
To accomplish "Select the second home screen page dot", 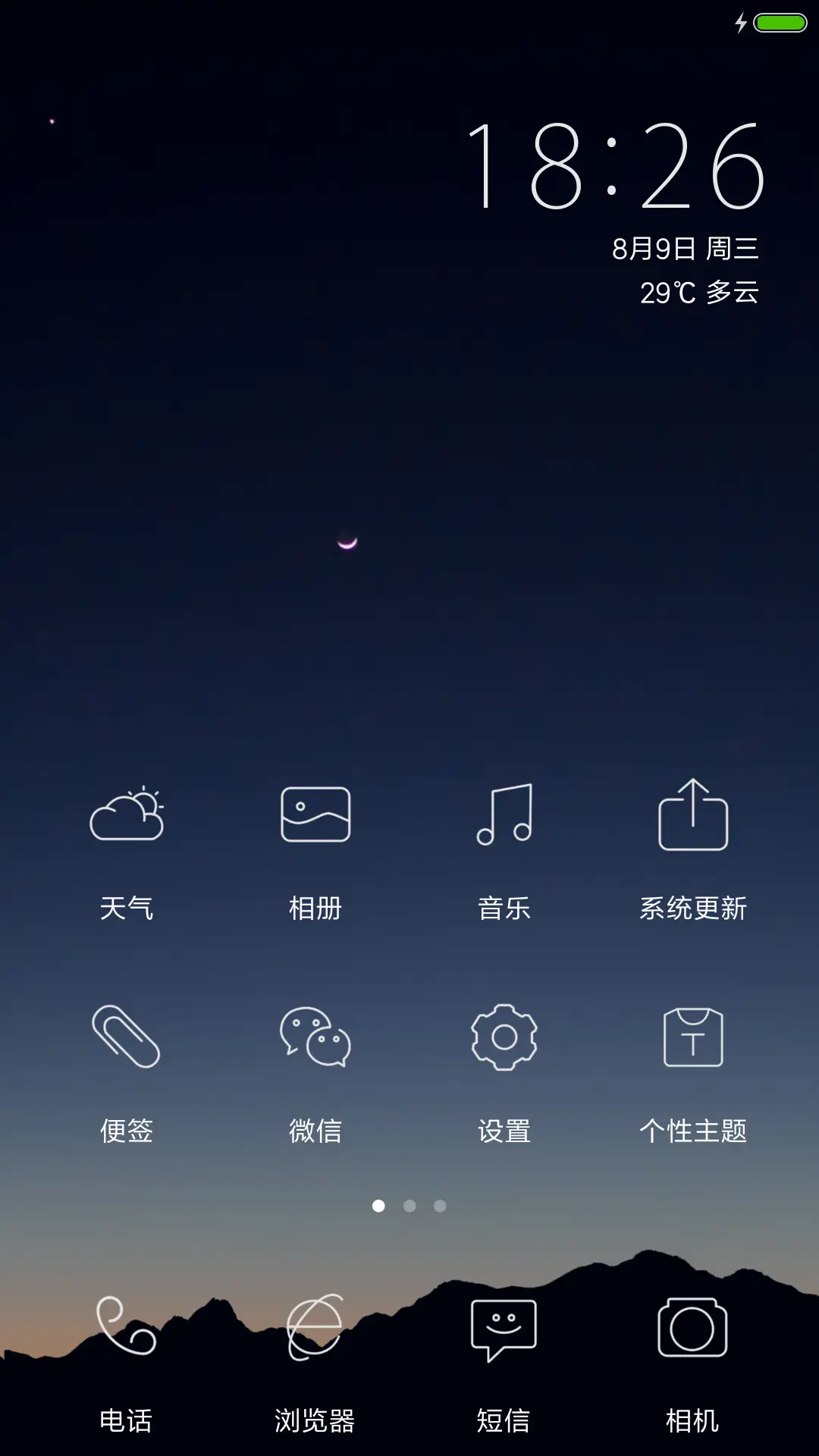I will [409, 1205].
